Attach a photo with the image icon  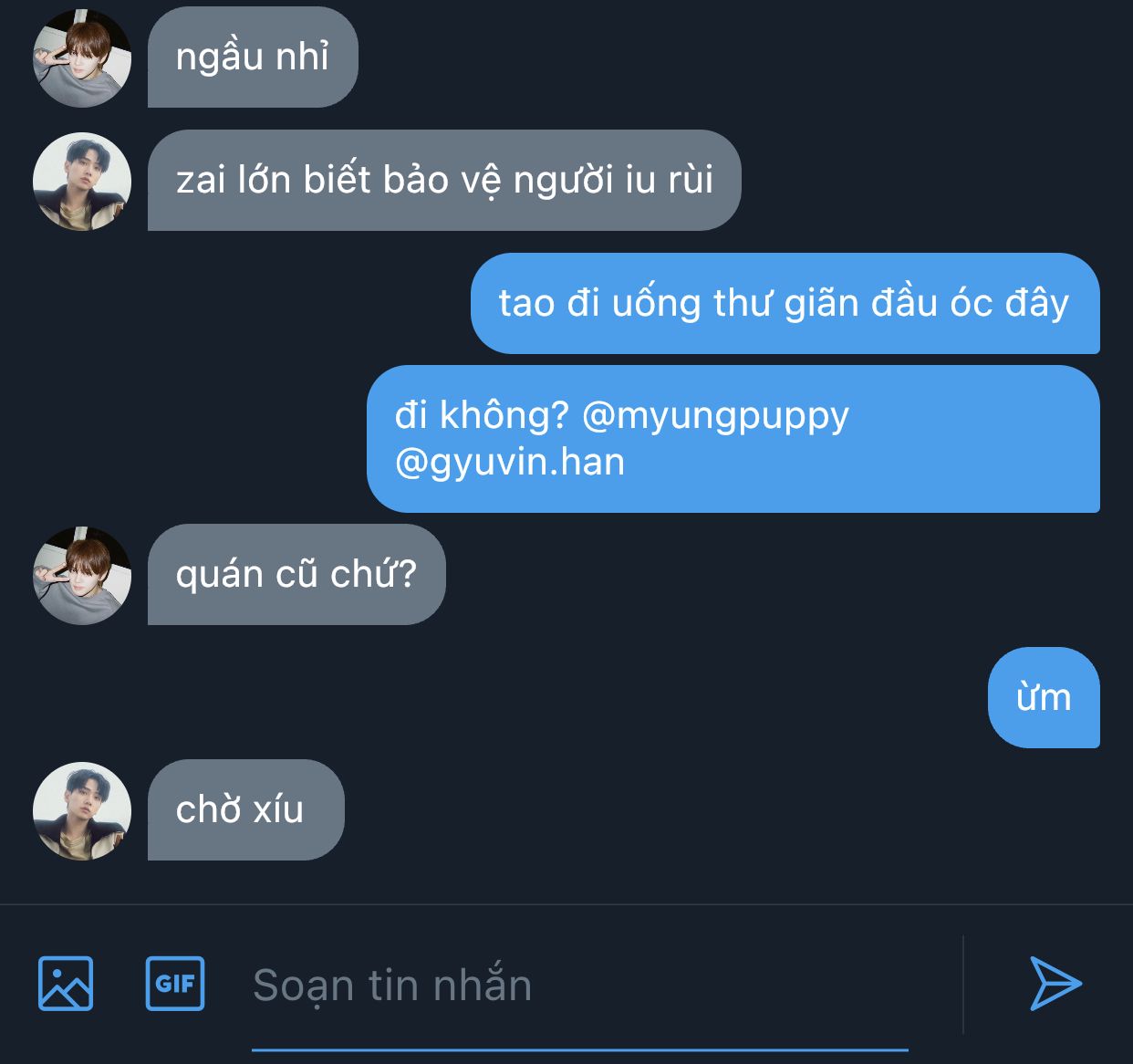click(x=66, y=983)
